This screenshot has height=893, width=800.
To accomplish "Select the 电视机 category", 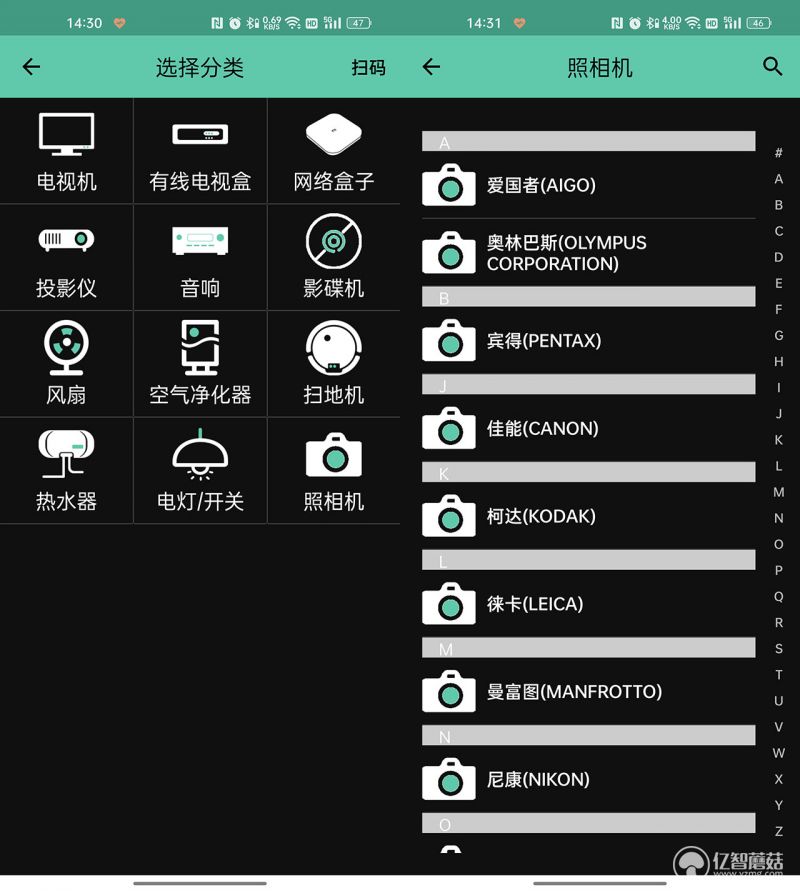I will pyautogui.click(x=66, y=152).
